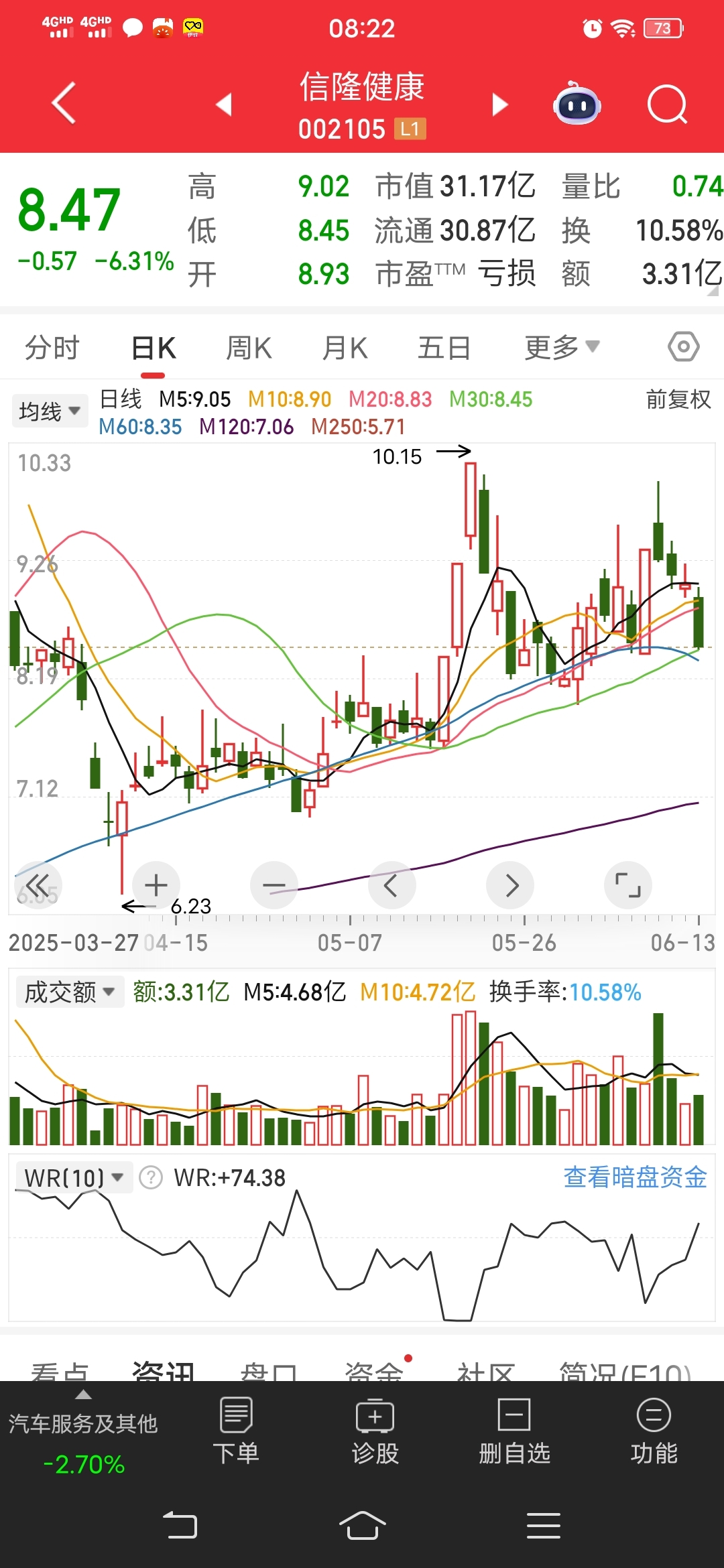
Task: Go back using the top-left arrow
Action: [x=64, y=103]
